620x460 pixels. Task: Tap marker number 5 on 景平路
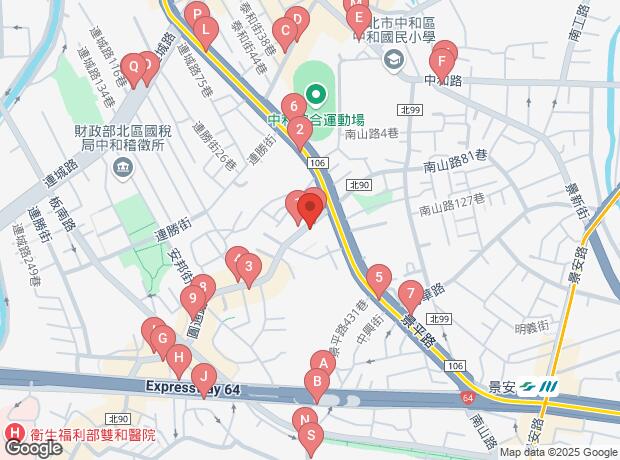[377, 277]
